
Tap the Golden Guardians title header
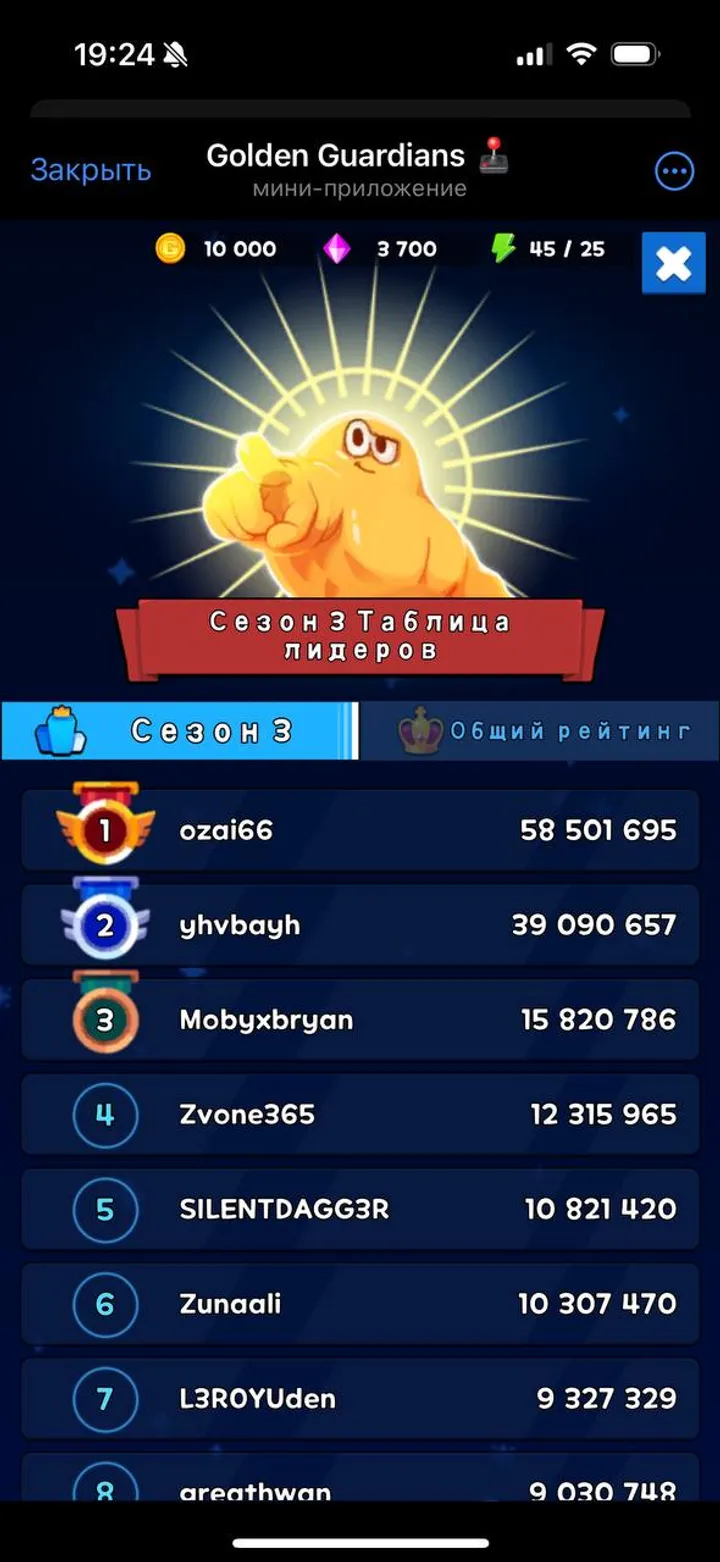pos(334,155)
